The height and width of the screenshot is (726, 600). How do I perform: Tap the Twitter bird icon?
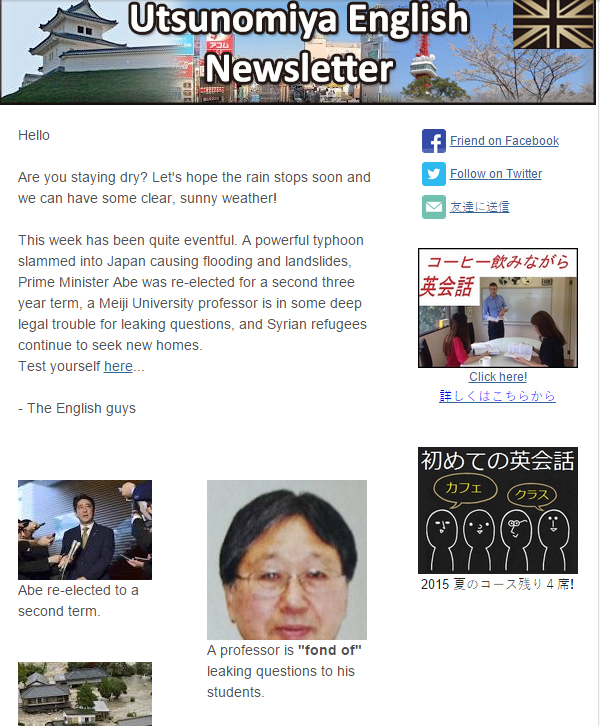click(433, 174)
